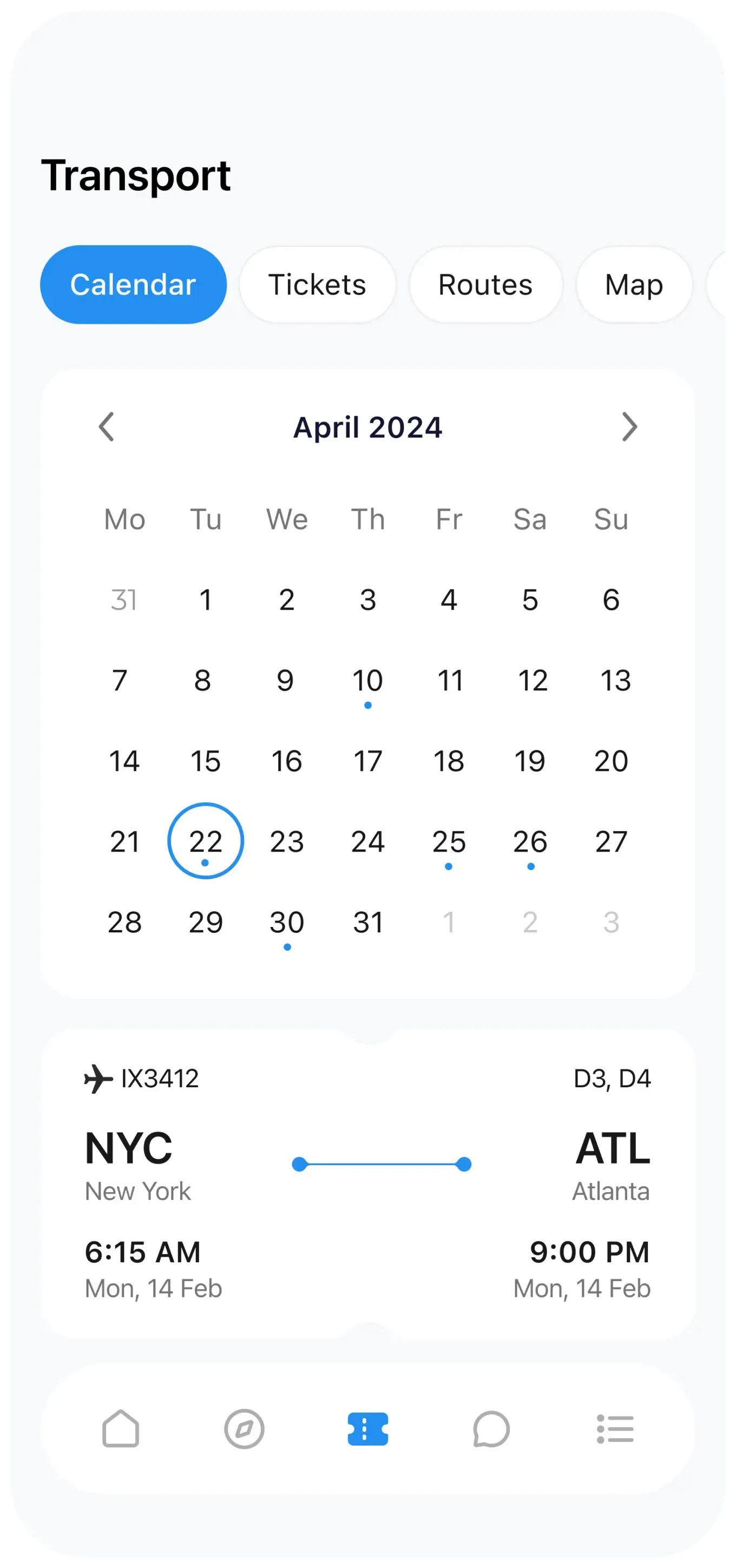The width and height of the screenshot is (736, 1568).
Task: Open the home tab in bottom bar
Action: coord(121,1429)
